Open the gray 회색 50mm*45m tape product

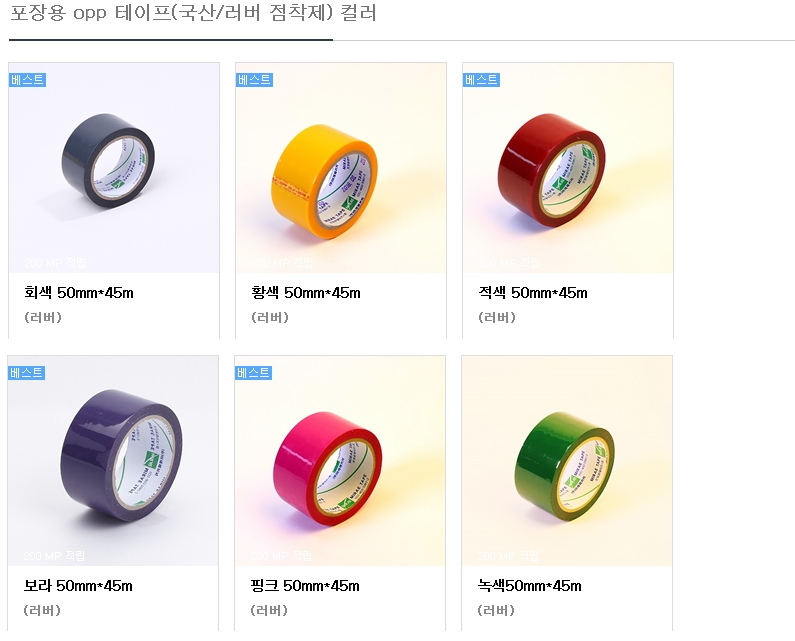(x=113, y=168)
